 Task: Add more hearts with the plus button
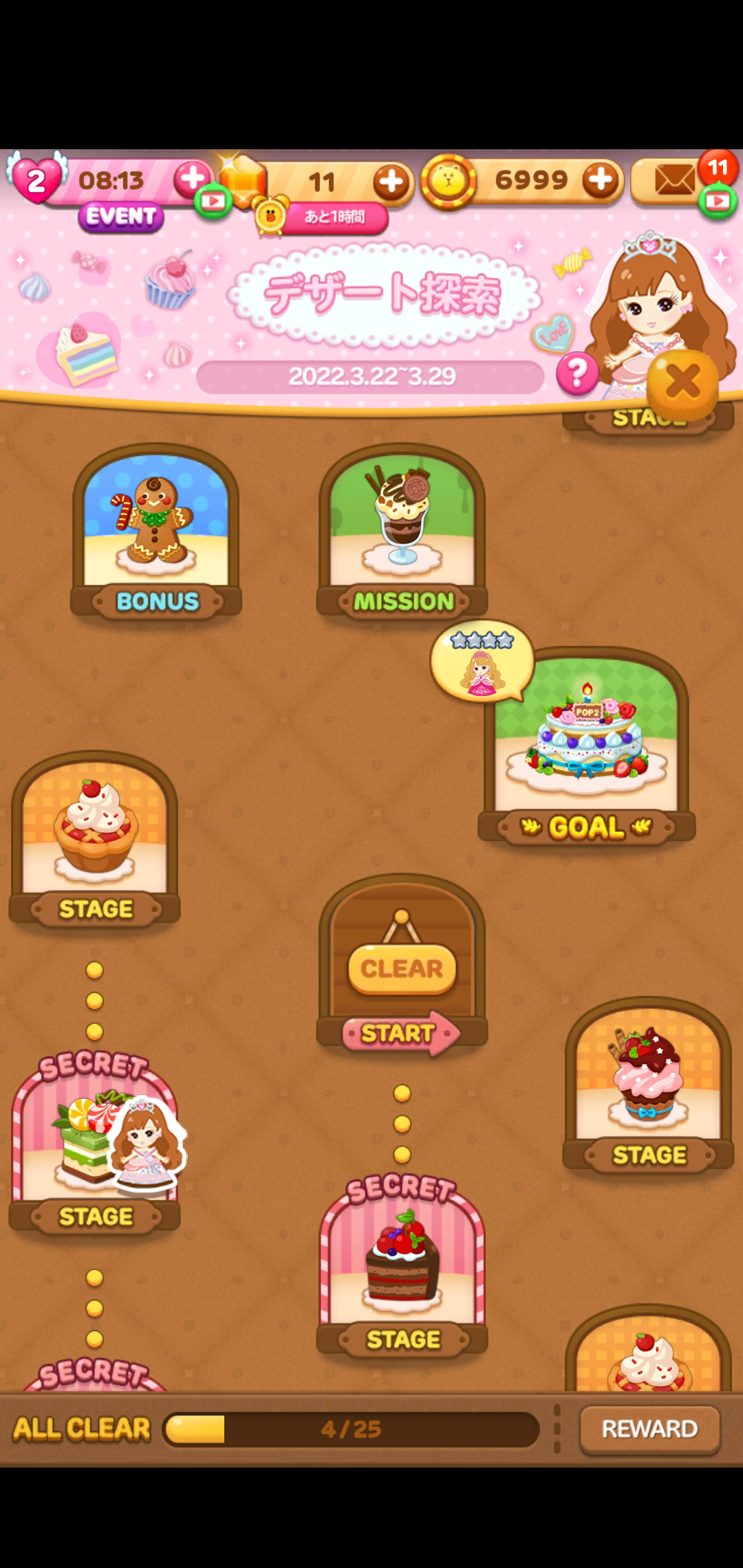192,177
